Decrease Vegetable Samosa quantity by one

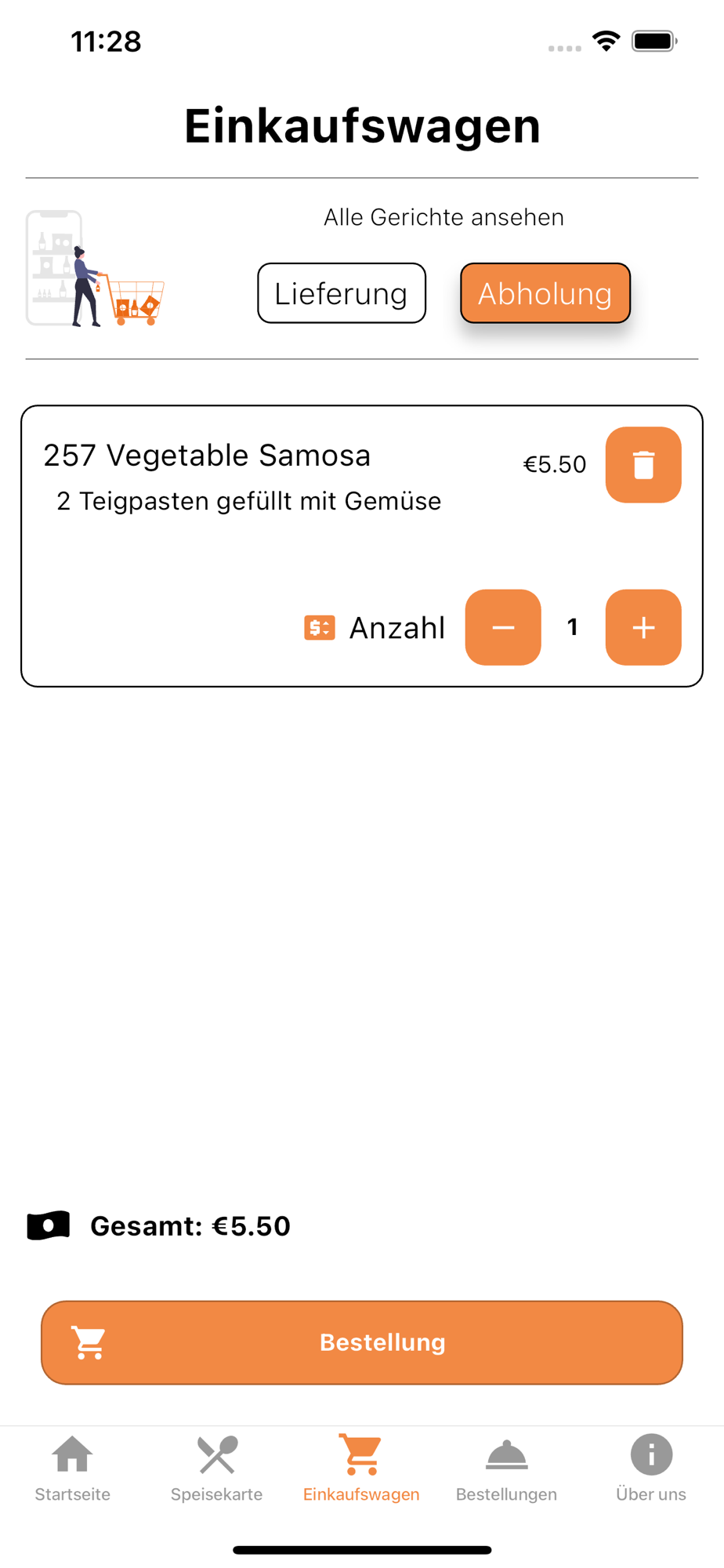pyautogui.click(x=503, y=627)
